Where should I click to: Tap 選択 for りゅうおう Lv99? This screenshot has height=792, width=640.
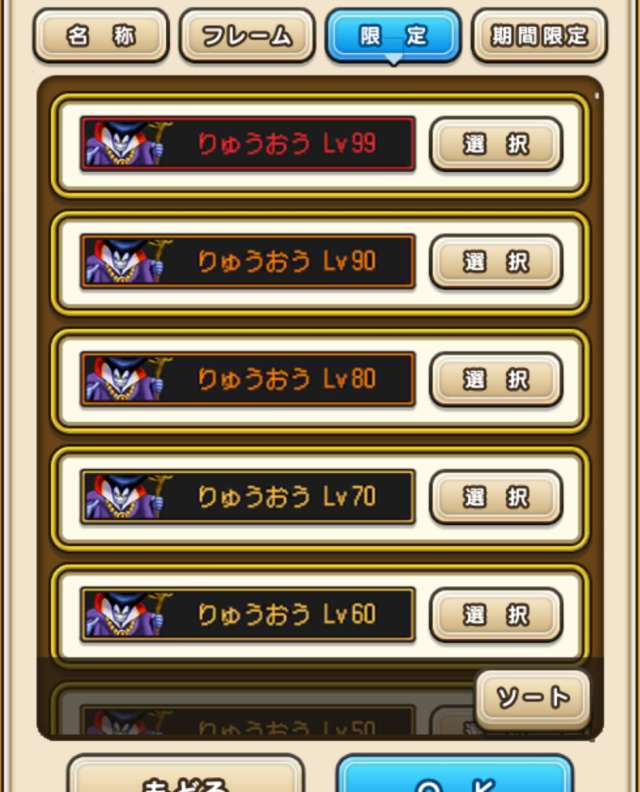tap(496, 145)
